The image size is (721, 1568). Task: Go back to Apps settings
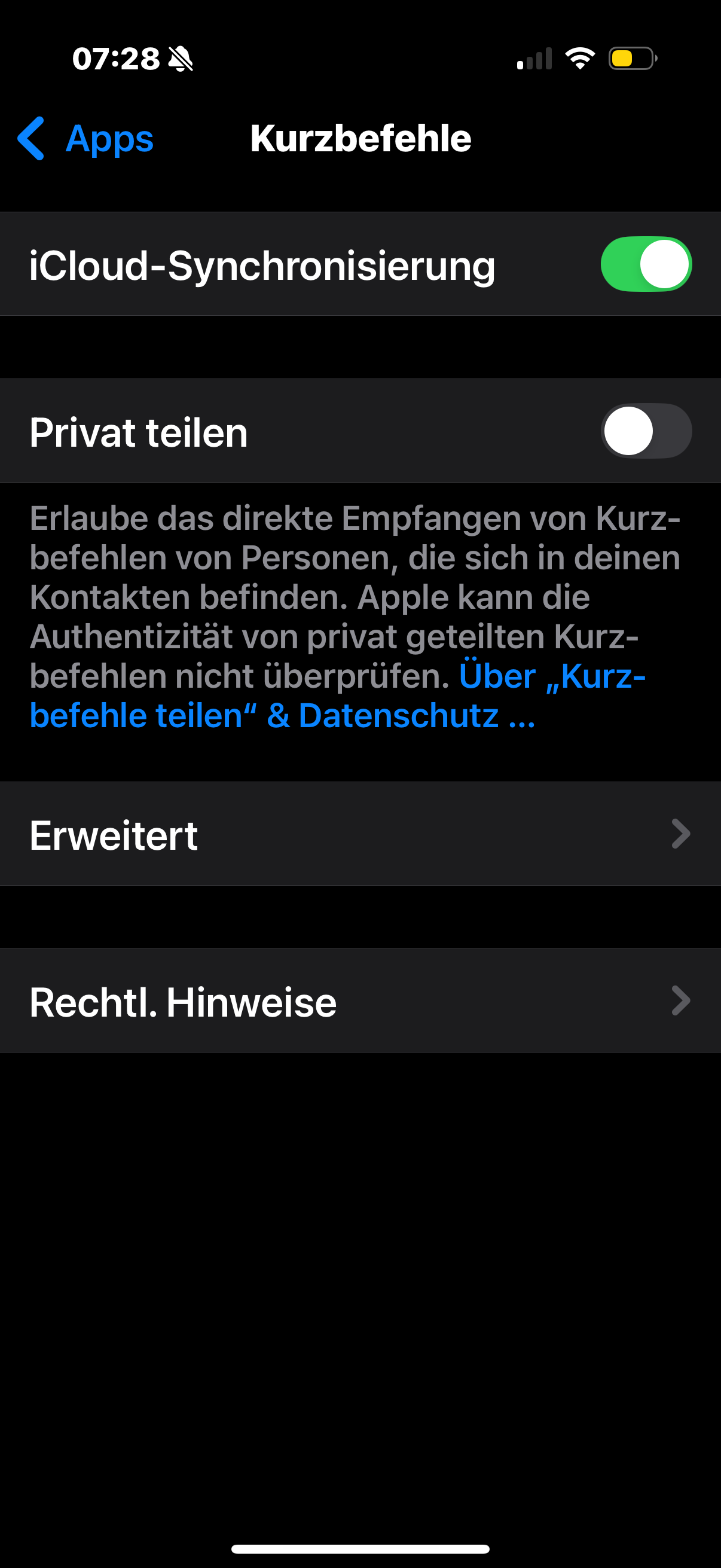click(x=87, y=139)
